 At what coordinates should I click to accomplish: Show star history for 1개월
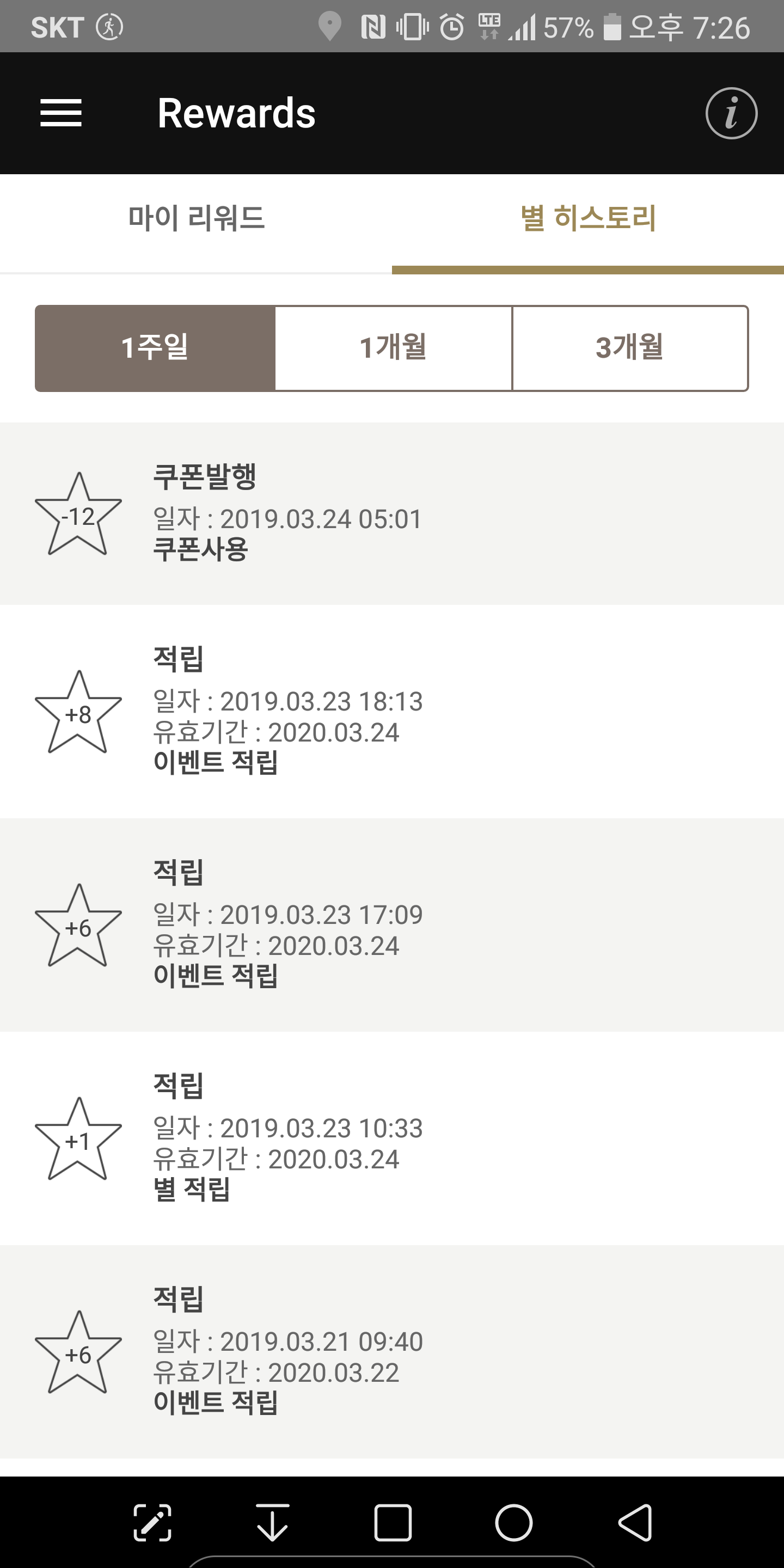pos(393,348)
